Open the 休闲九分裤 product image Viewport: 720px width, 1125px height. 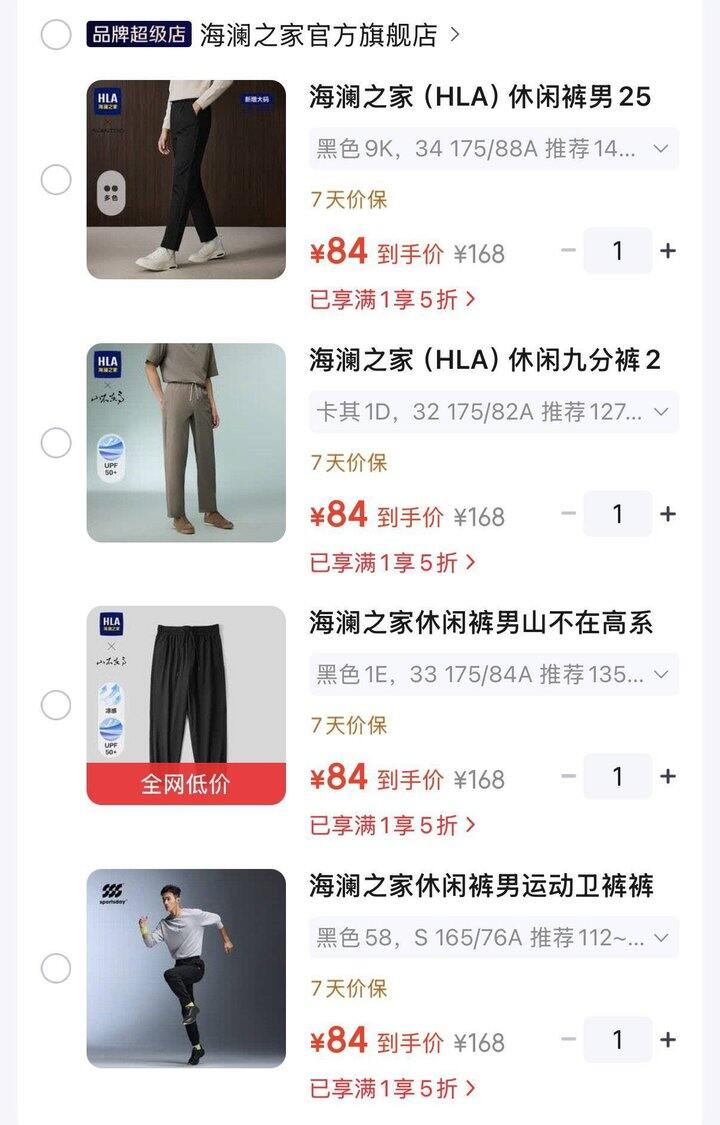pyautogui.click(x=186, y=443)
